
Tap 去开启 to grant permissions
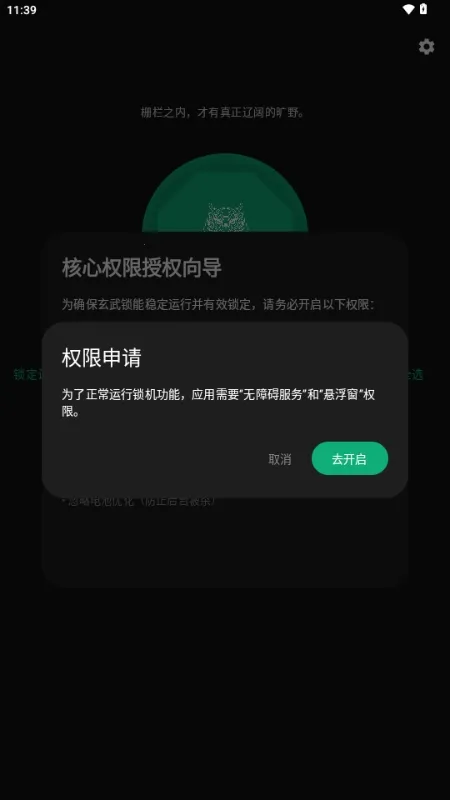pos(349,459)
